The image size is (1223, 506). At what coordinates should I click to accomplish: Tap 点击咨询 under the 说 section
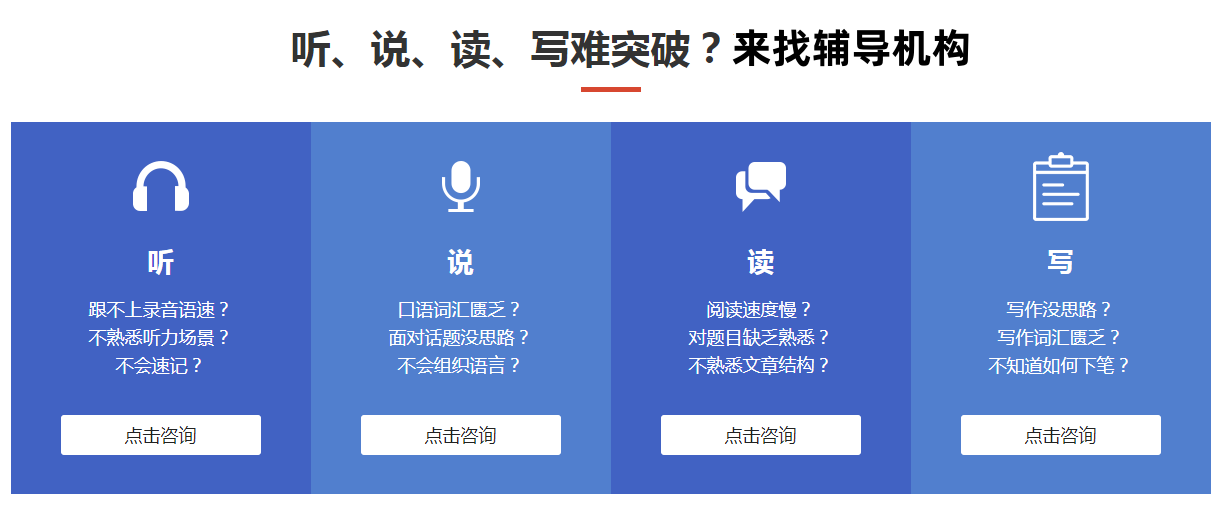pyautogui.click(x=460, y=435)
